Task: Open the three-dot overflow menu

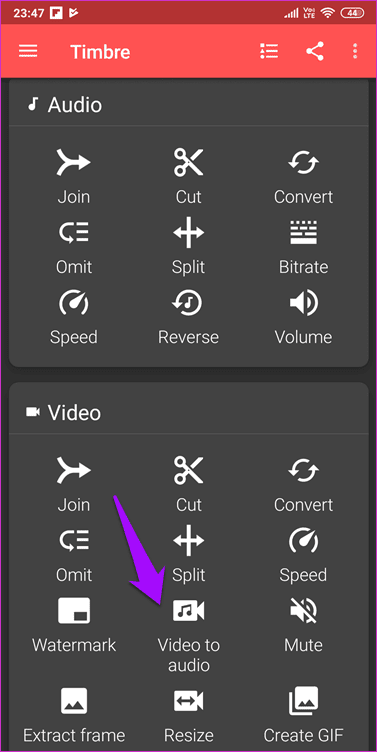Action: pos(355,51)
